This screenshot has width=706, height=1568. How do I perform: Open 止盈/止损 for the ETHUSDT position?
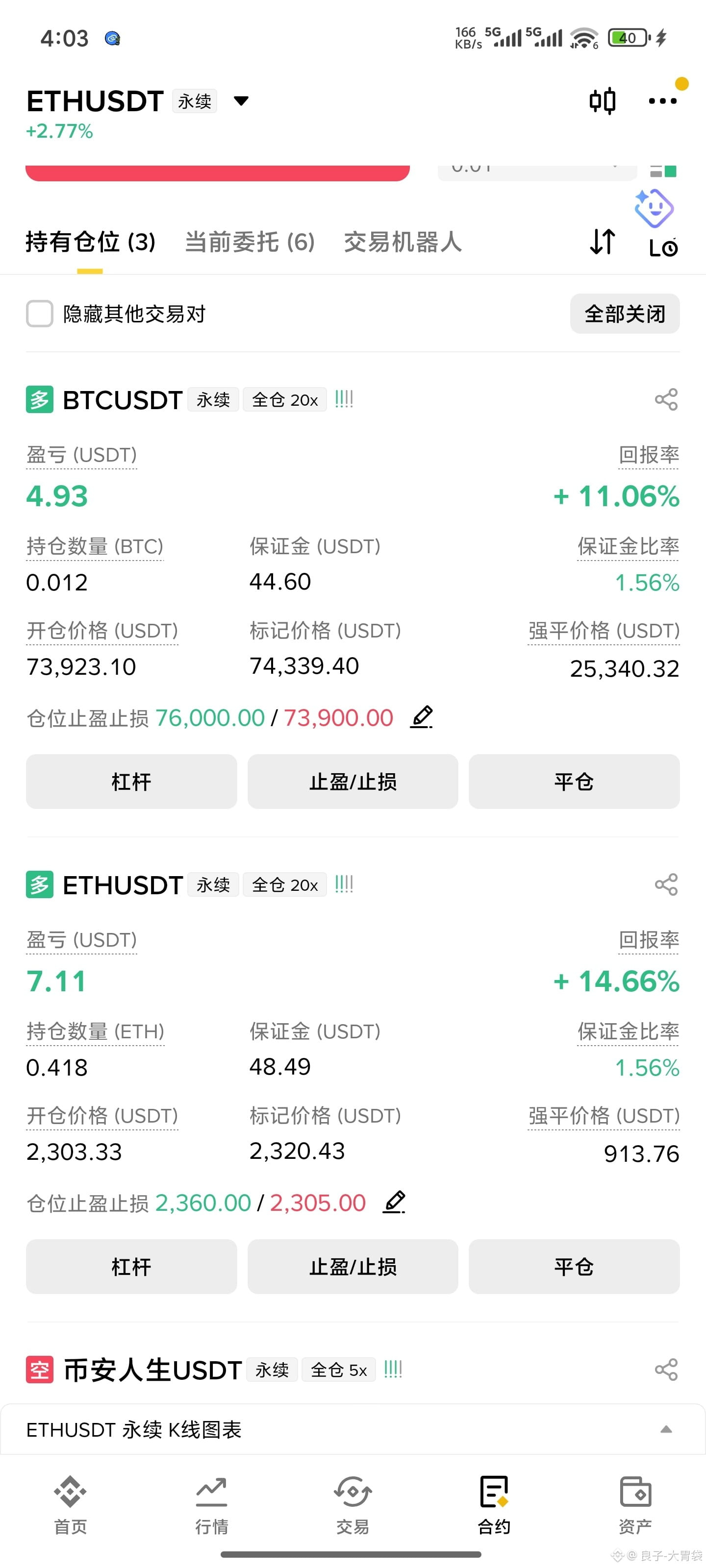(x=353, y=1266)
